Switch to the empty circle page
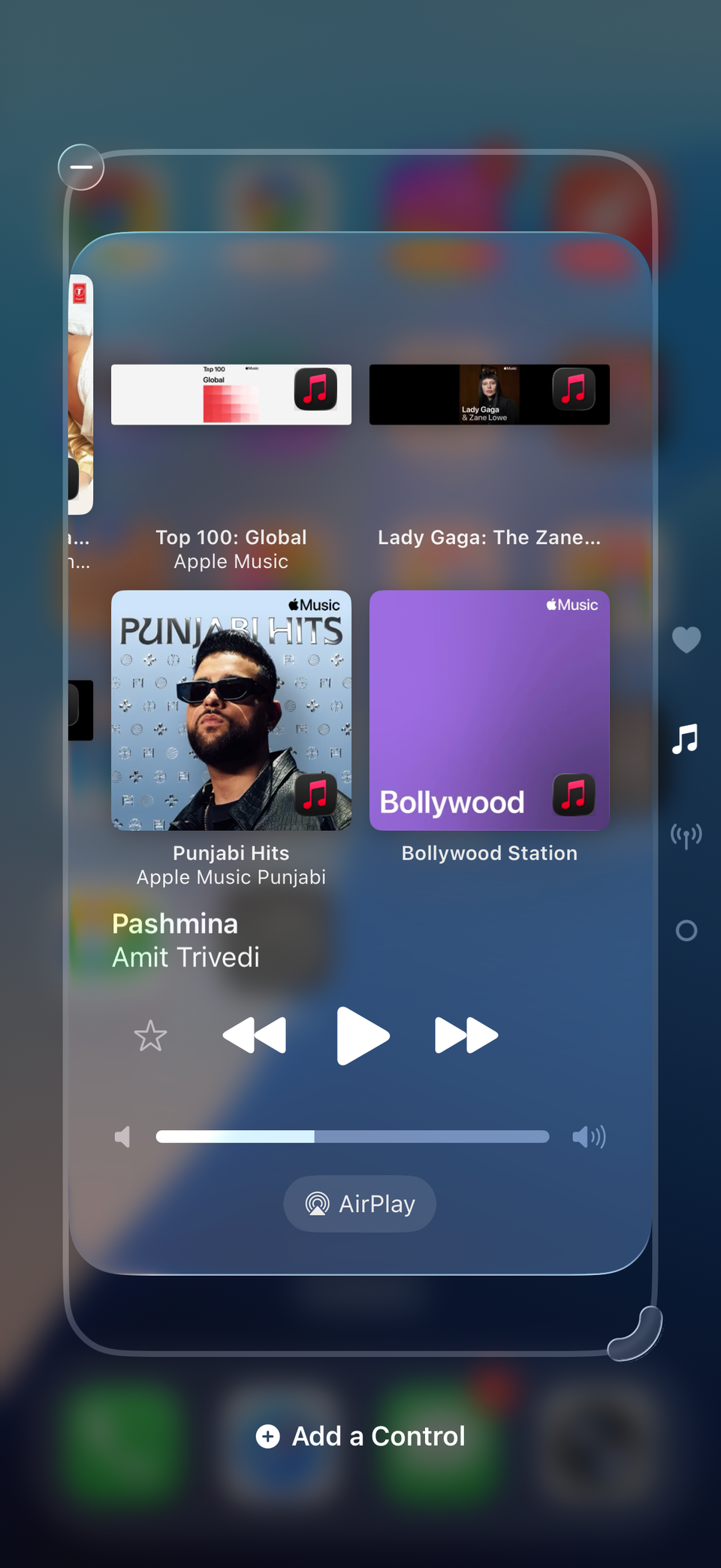 pyautogui.click(x=686, y=931)
